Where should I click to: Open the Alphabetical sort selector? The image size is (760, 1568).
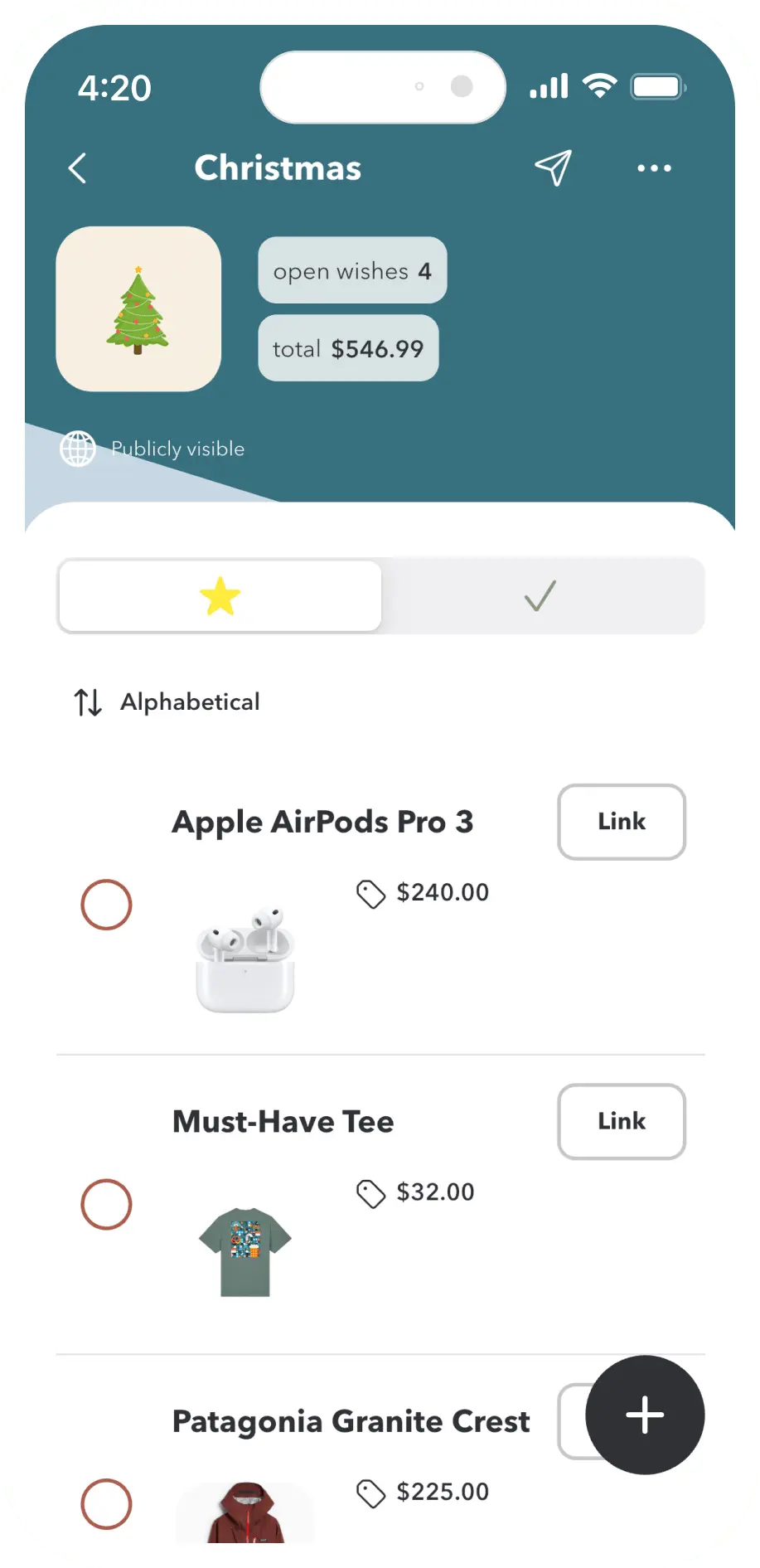coord(190,701)
